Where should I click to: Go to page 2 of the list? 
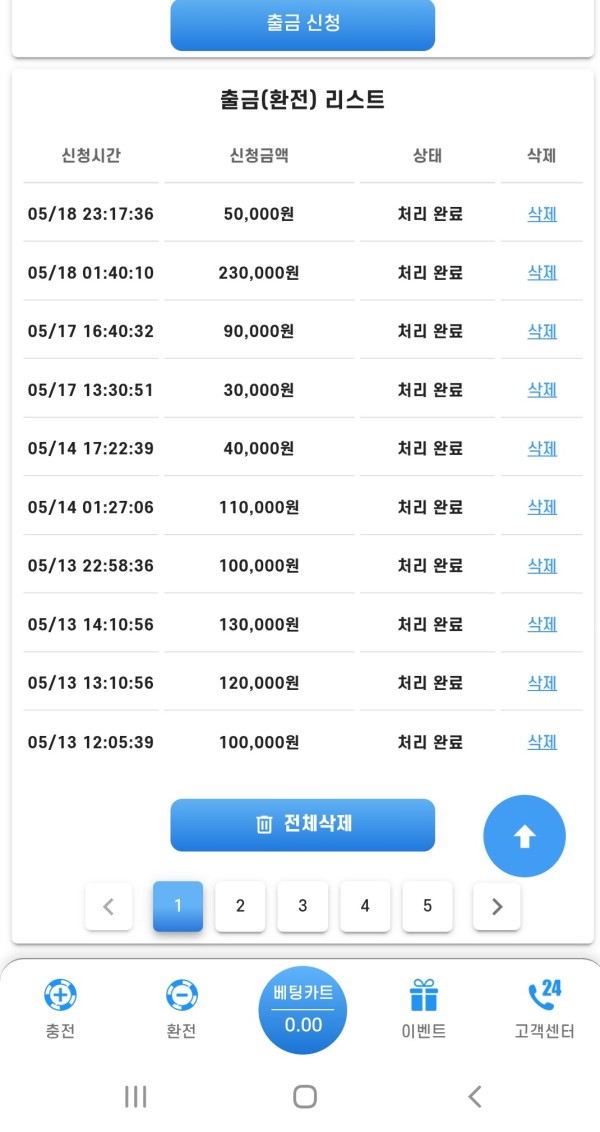click(x=240, y=905)
